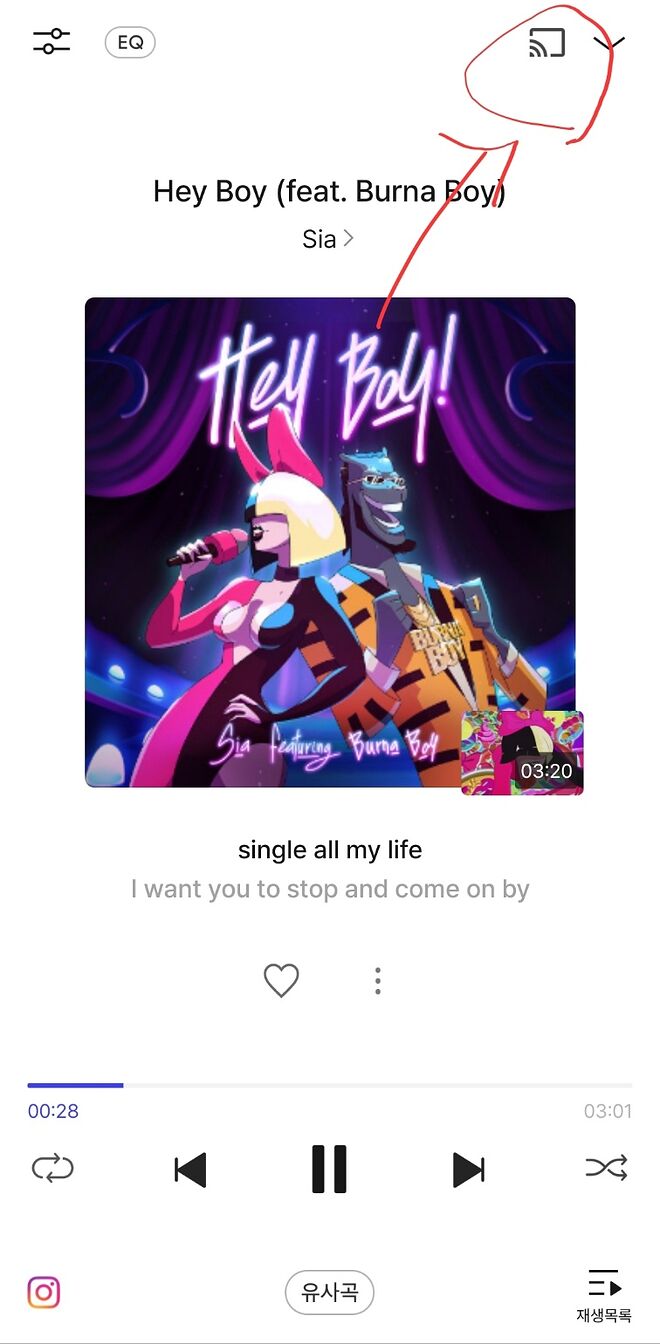The height and width of the screenshot is (1344, 660).
Task: Open full lyrics from the lyric lines
Action: click(330, 869)
